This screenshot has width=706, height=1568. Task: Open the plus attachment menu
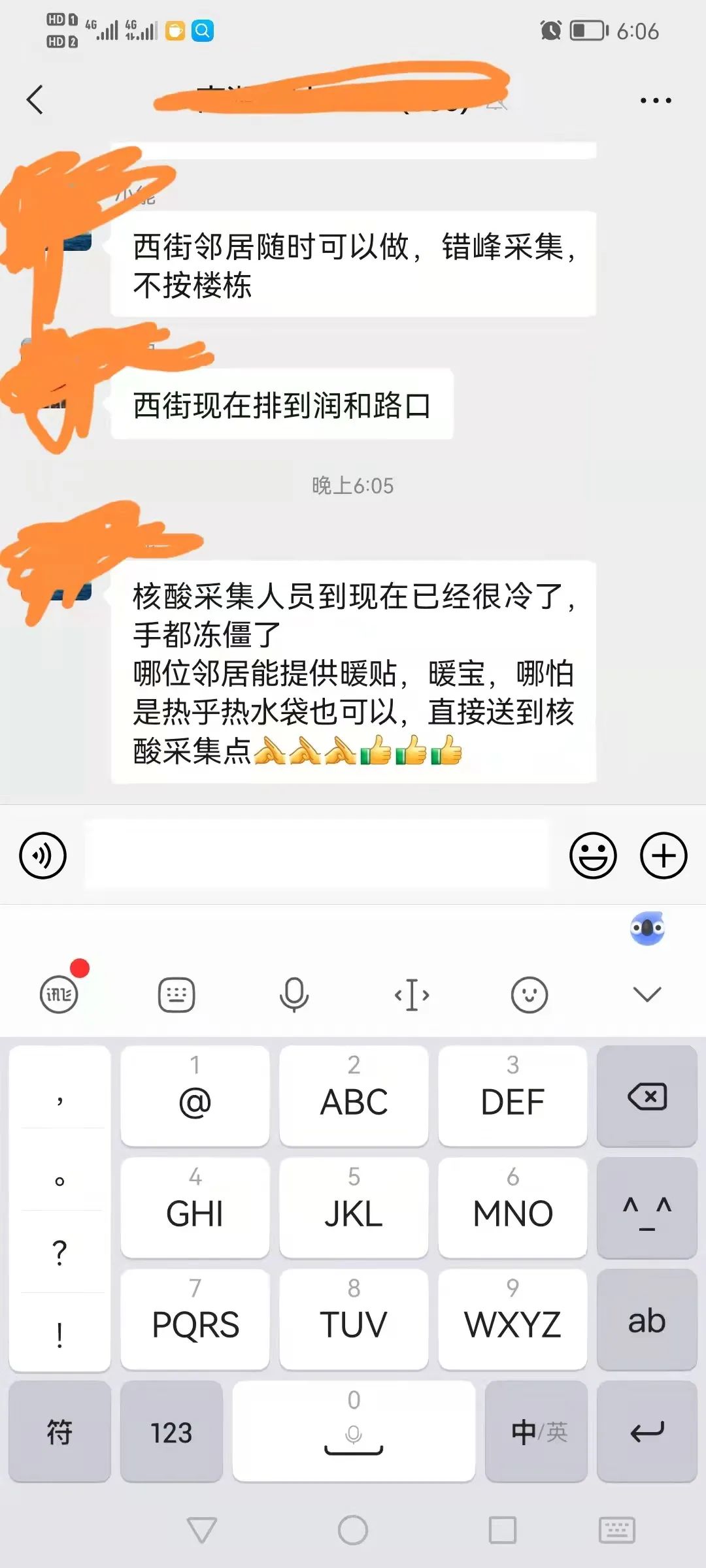tap(663, 855)
